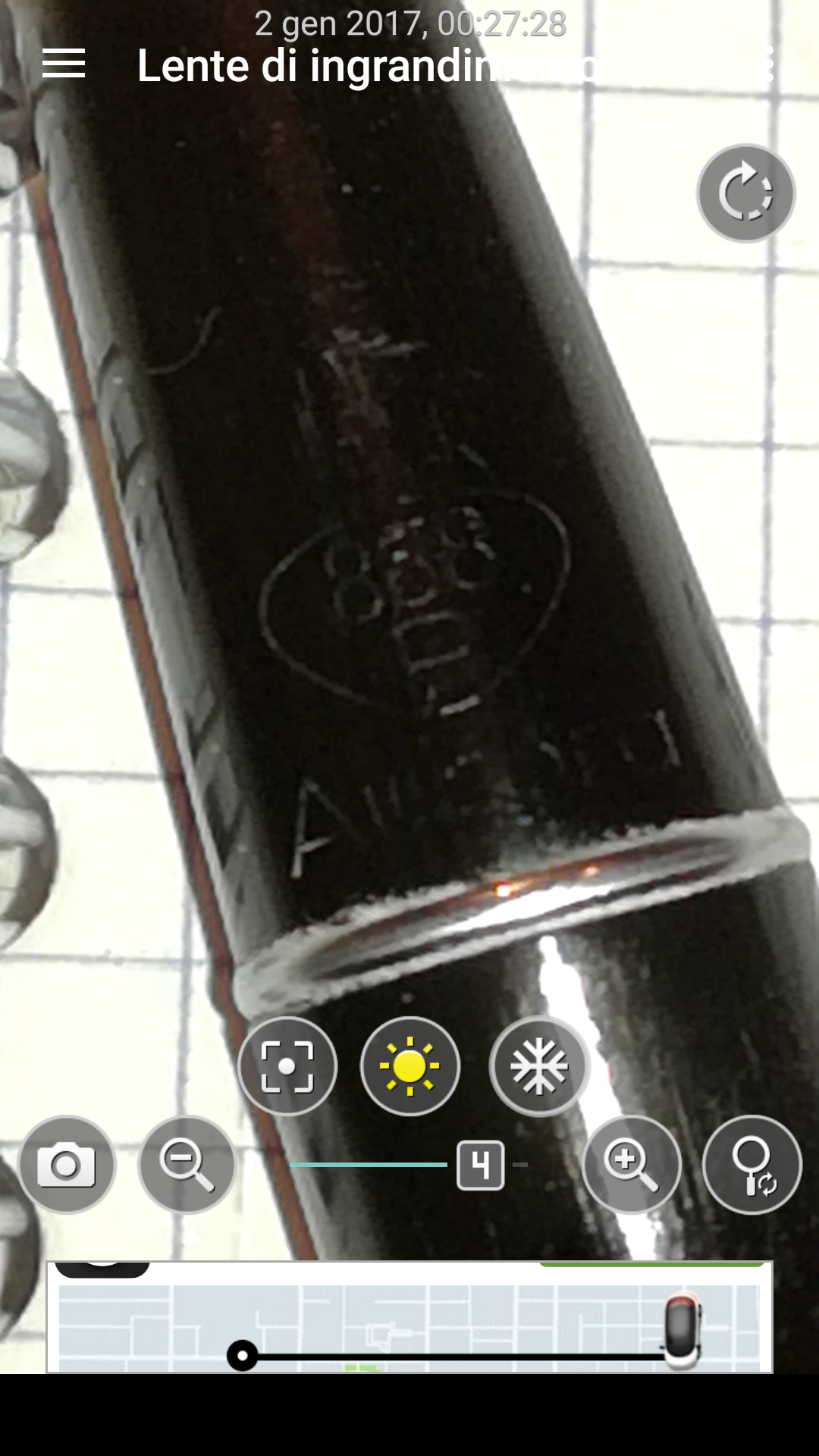The width and height of the screenshot is (819, 1456).
Task: Open the three-dot overflow menu
Action: 769,65
